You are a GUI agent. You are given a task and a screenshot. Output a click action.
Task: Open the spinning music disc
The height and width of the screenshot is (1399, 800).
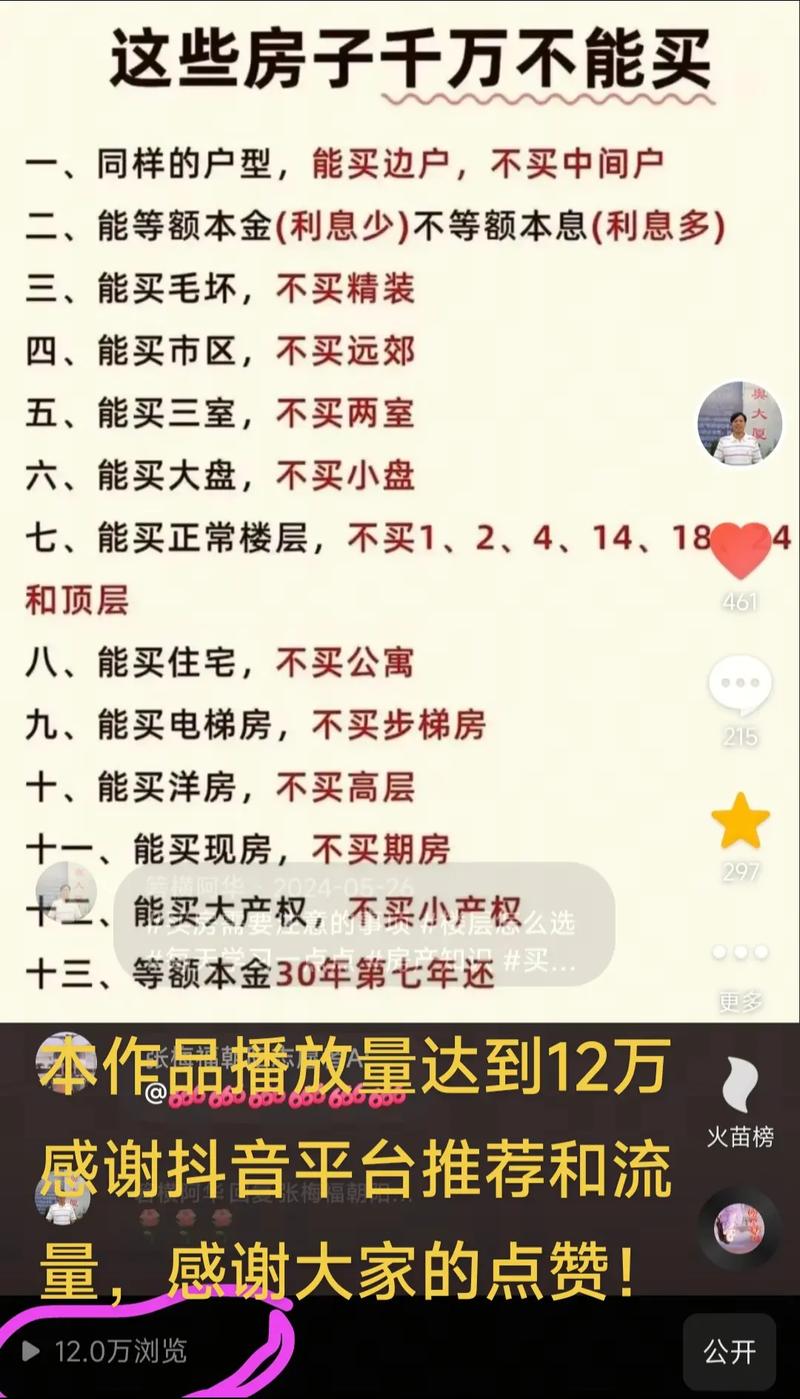pos(739,1228)
